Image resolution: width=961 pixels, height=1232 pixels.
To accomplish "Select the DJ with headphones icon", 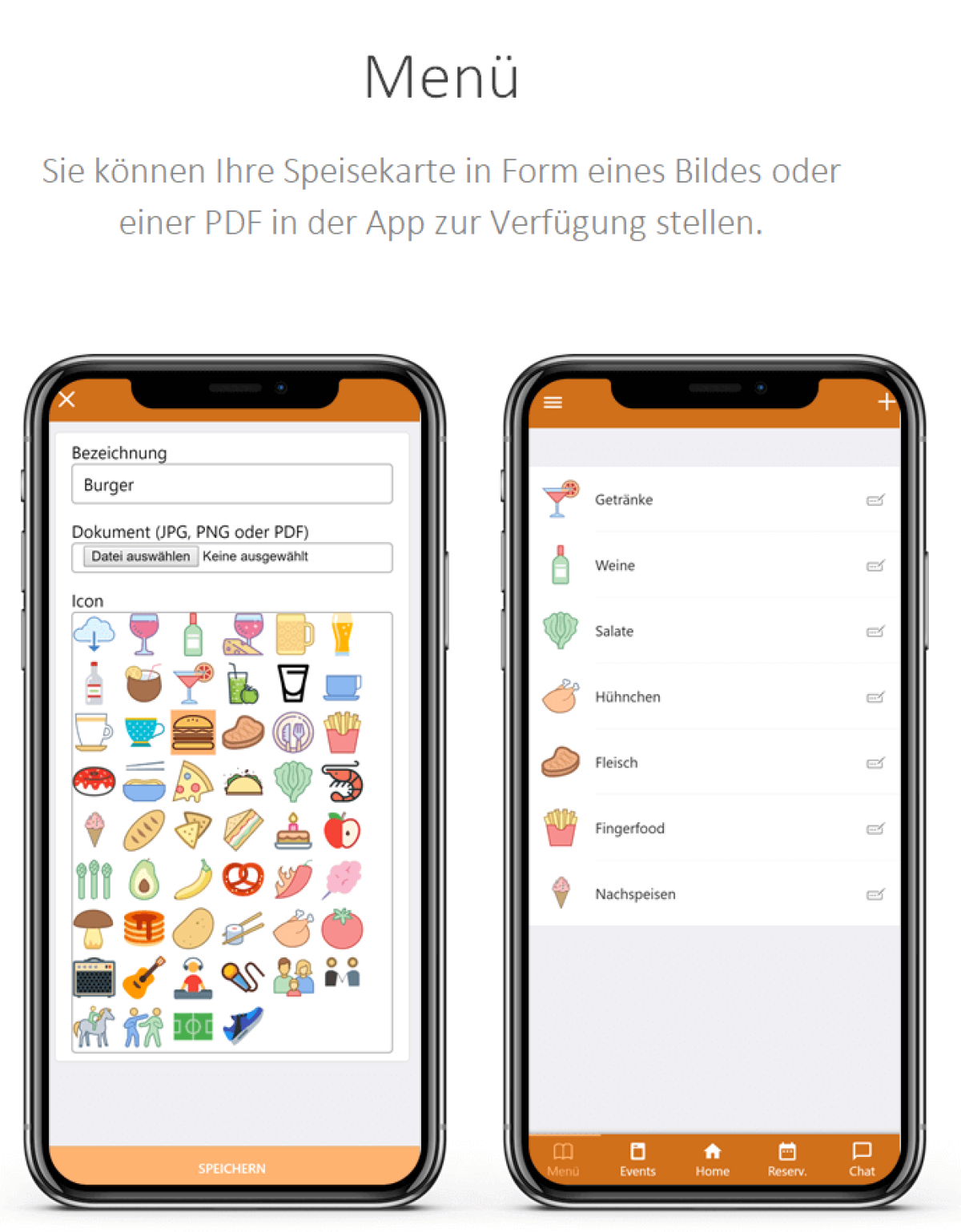I will coord(194,976).
